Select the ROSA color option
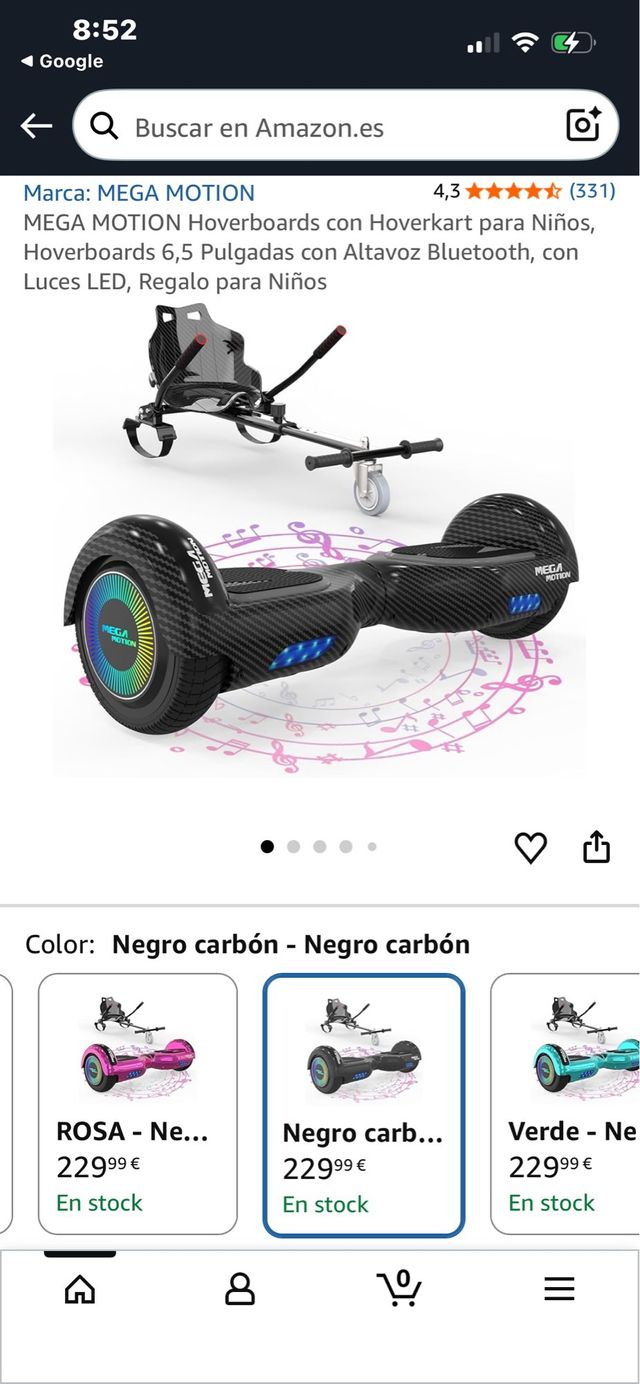This screenshot has width=640, height=1384. click(x=137, y=1103)
